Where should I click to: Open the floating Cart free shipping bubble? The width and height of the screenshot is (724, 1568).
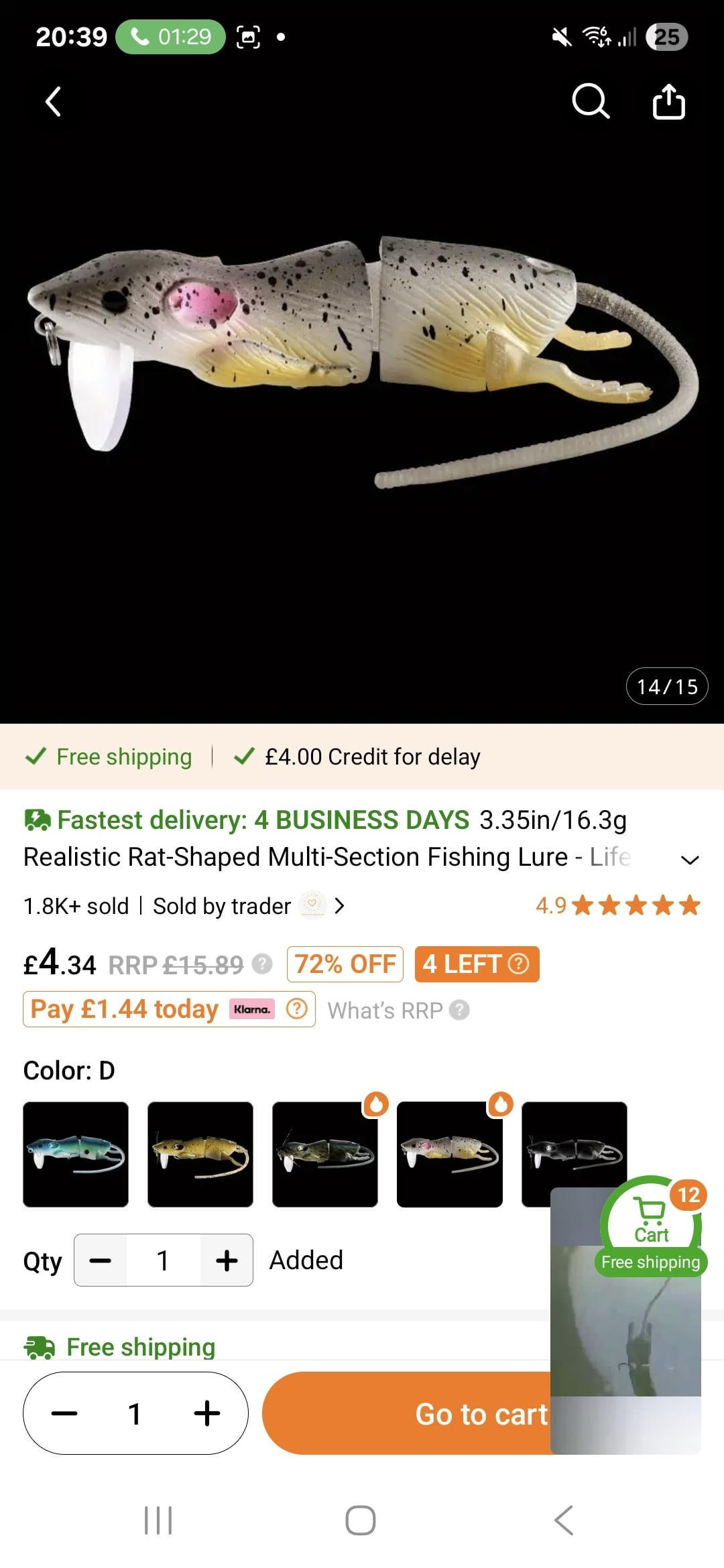pyautogui.click(x=651, y=1228)
